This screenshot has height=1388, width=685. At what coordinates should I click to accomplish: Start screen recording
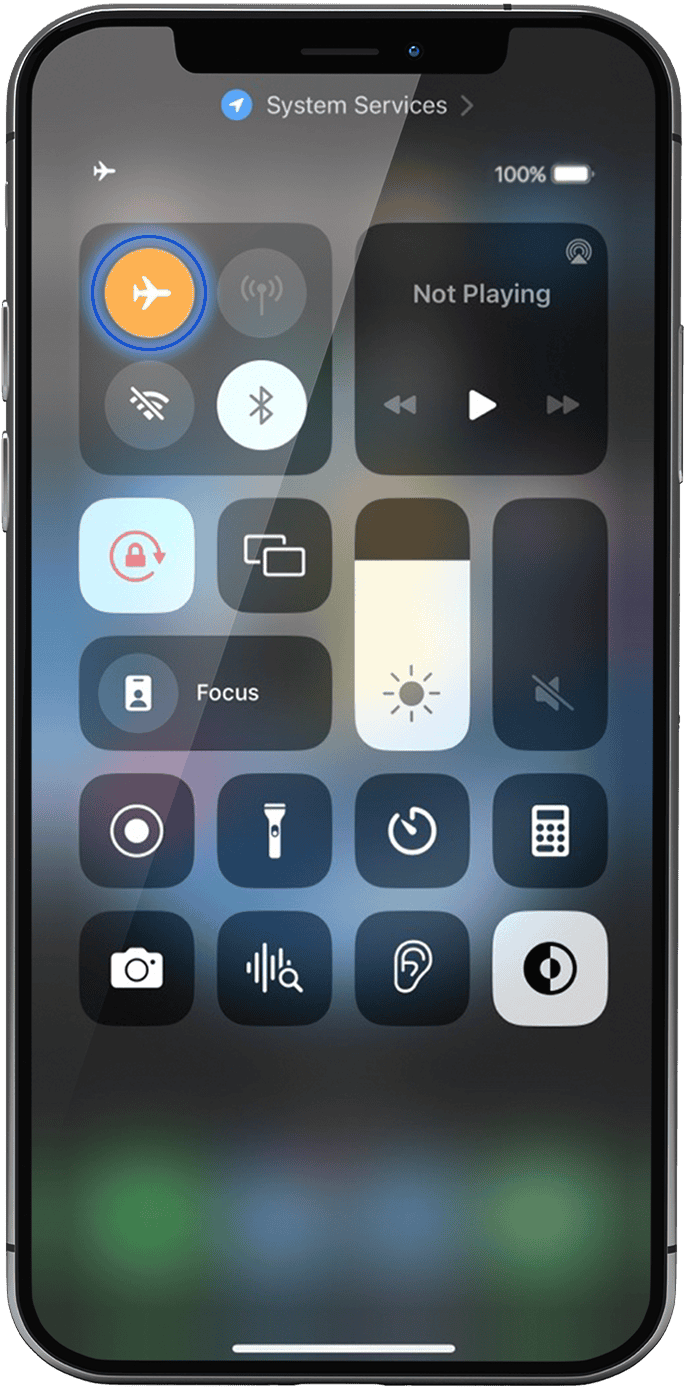[x=137, y=830]
